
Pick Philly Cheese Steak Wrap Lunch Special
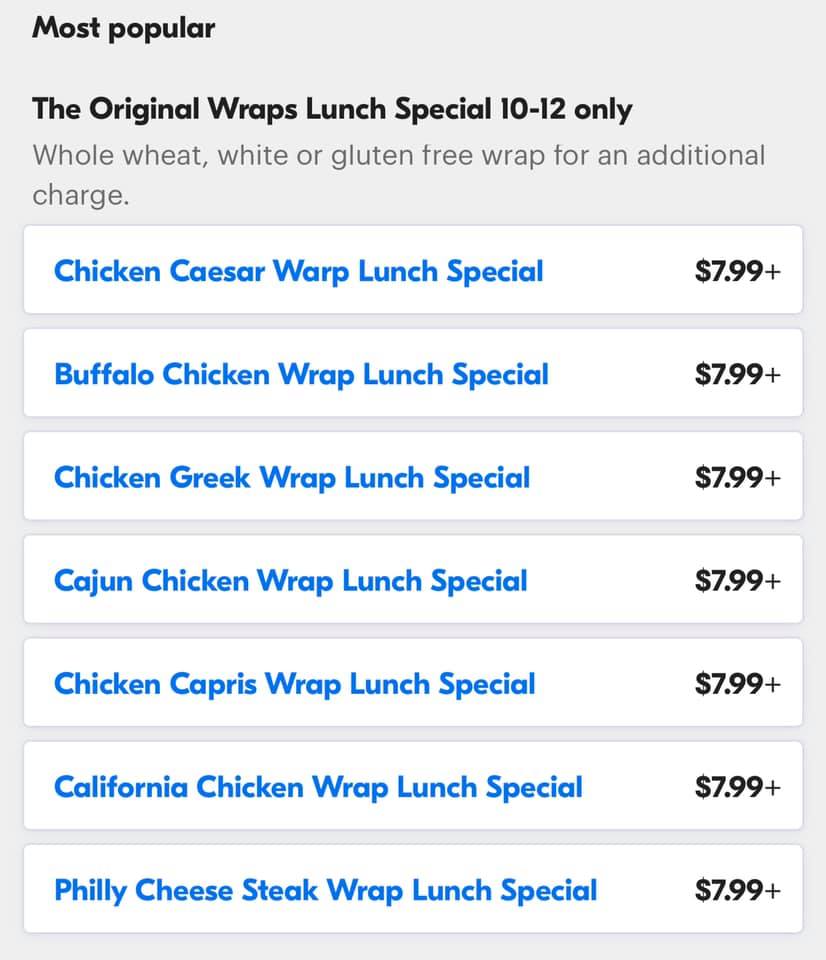[x=326, y=890]
